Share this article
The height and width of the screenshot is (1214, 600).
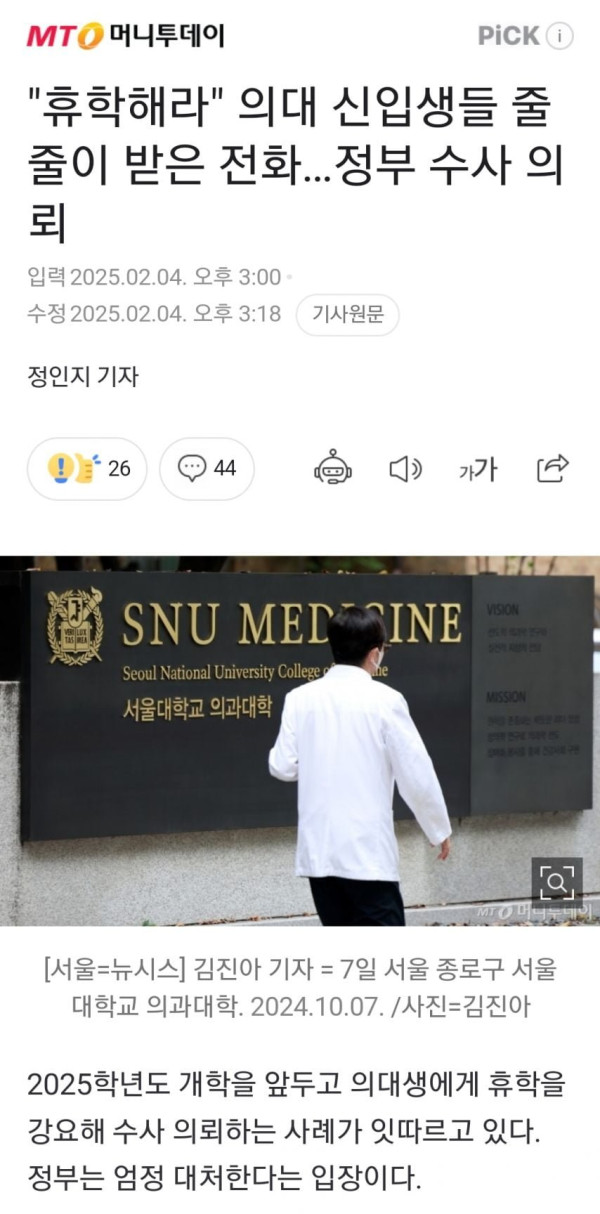click(x=552, y=468)
